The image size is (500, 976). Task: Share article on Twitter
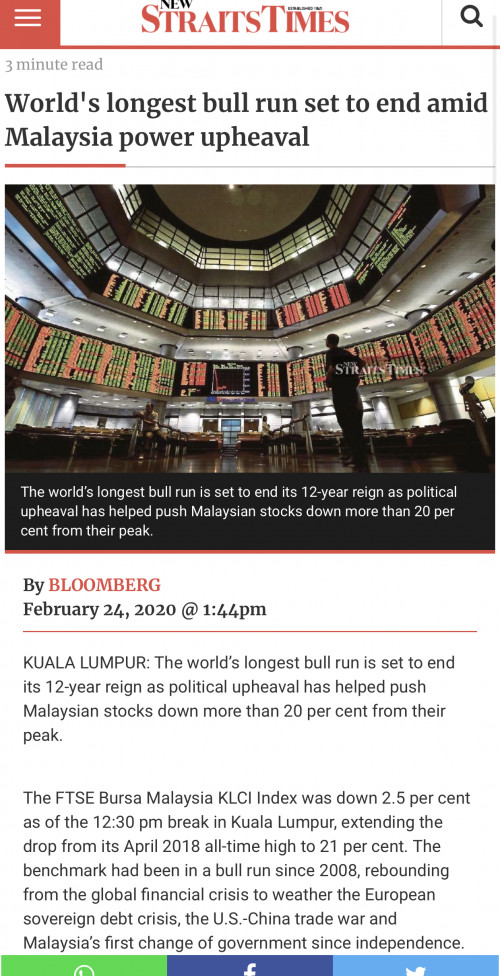[416, 965]
